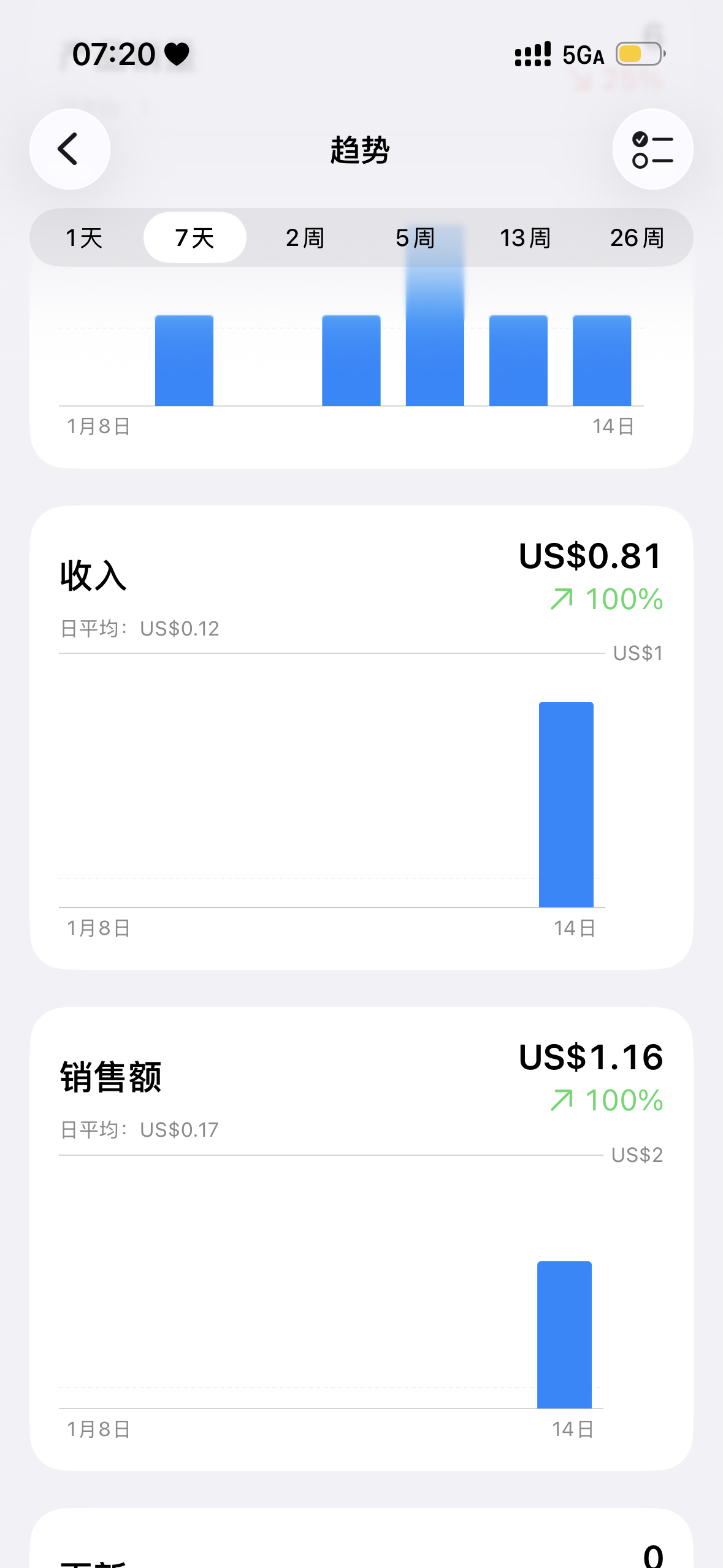This screenshot has width=723, height=1568.
Task: Go back from the 趋势 screen
Action: tap(69, 149)
